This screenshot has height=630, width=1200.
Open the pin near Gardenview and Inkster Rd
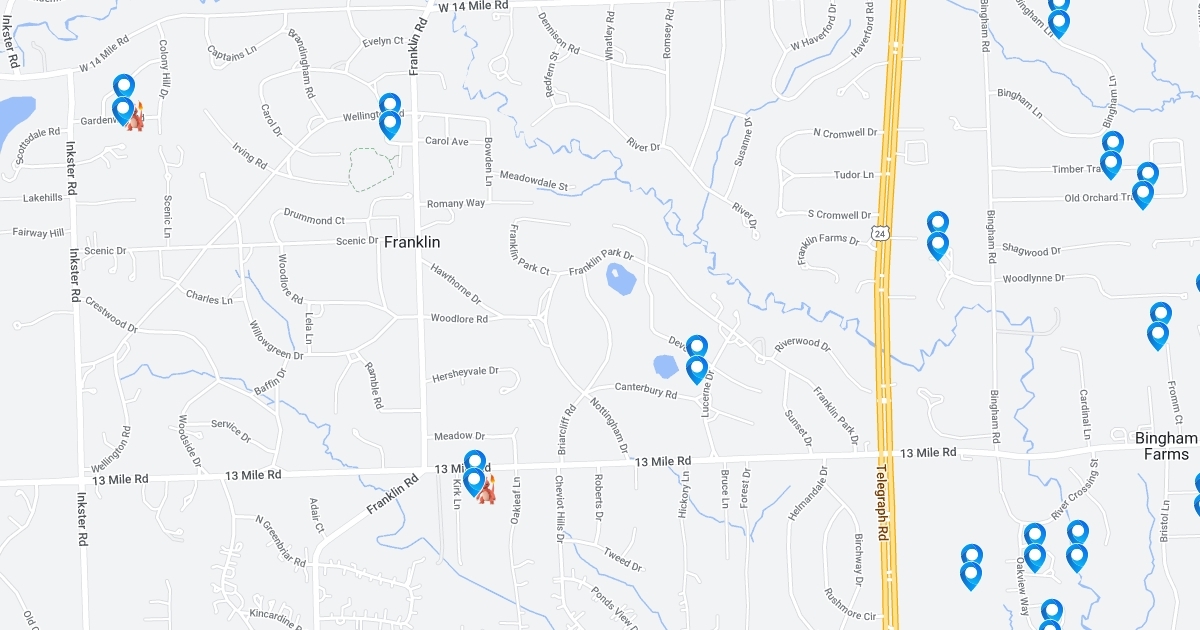123,107
